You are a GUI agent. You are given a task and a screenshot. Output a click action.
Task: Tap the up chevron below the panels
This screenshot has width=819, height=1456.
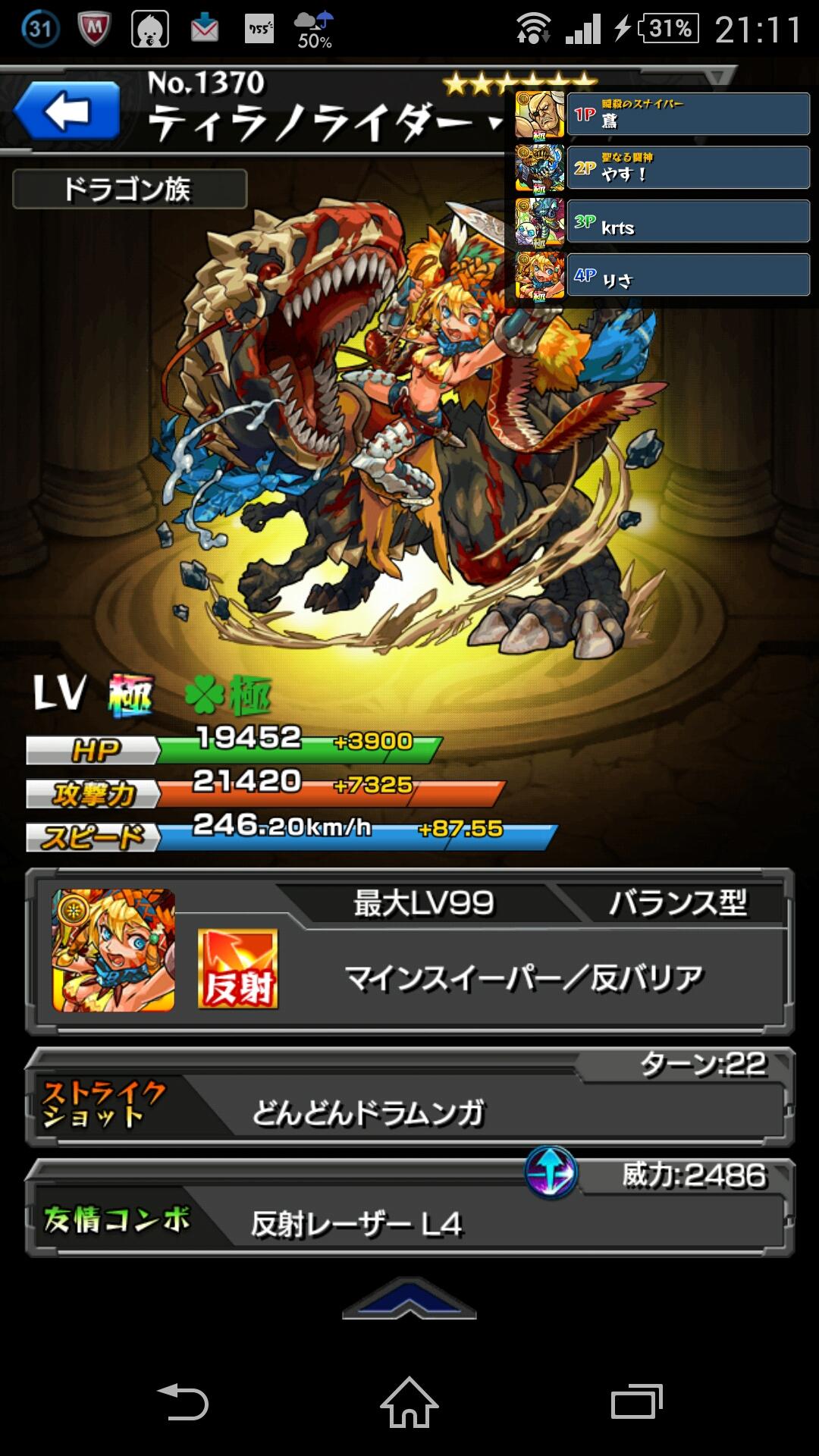pyautogui.click(x=409, y=1299)
